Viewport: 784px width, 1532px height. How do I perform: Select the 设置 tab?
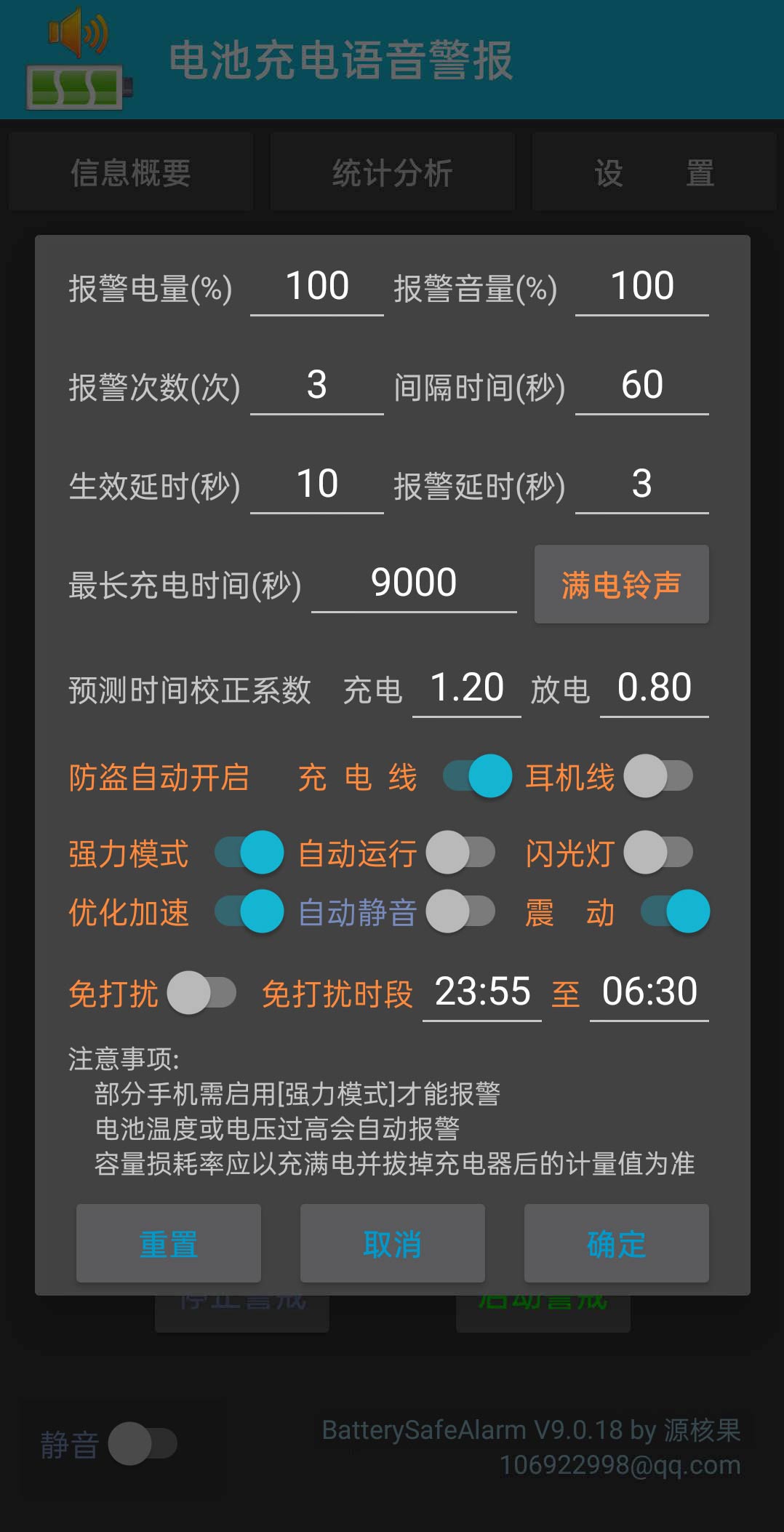[652, 172]
